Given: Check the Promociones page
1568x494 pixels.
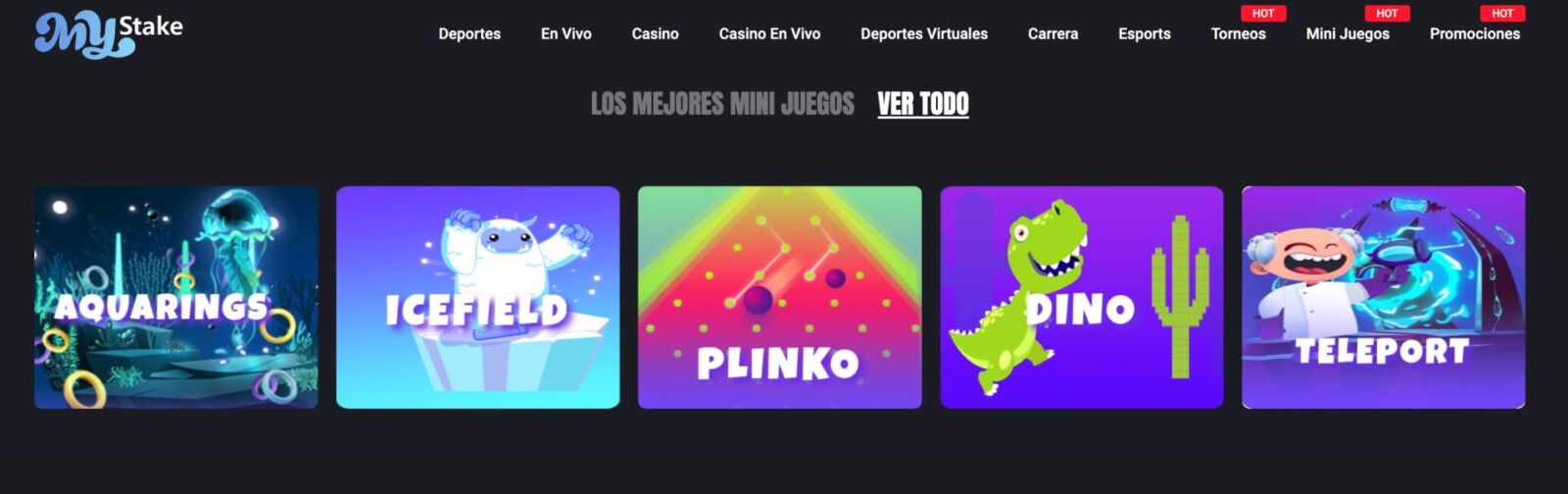Looking at the screenshot, I should coord(1474,33).
